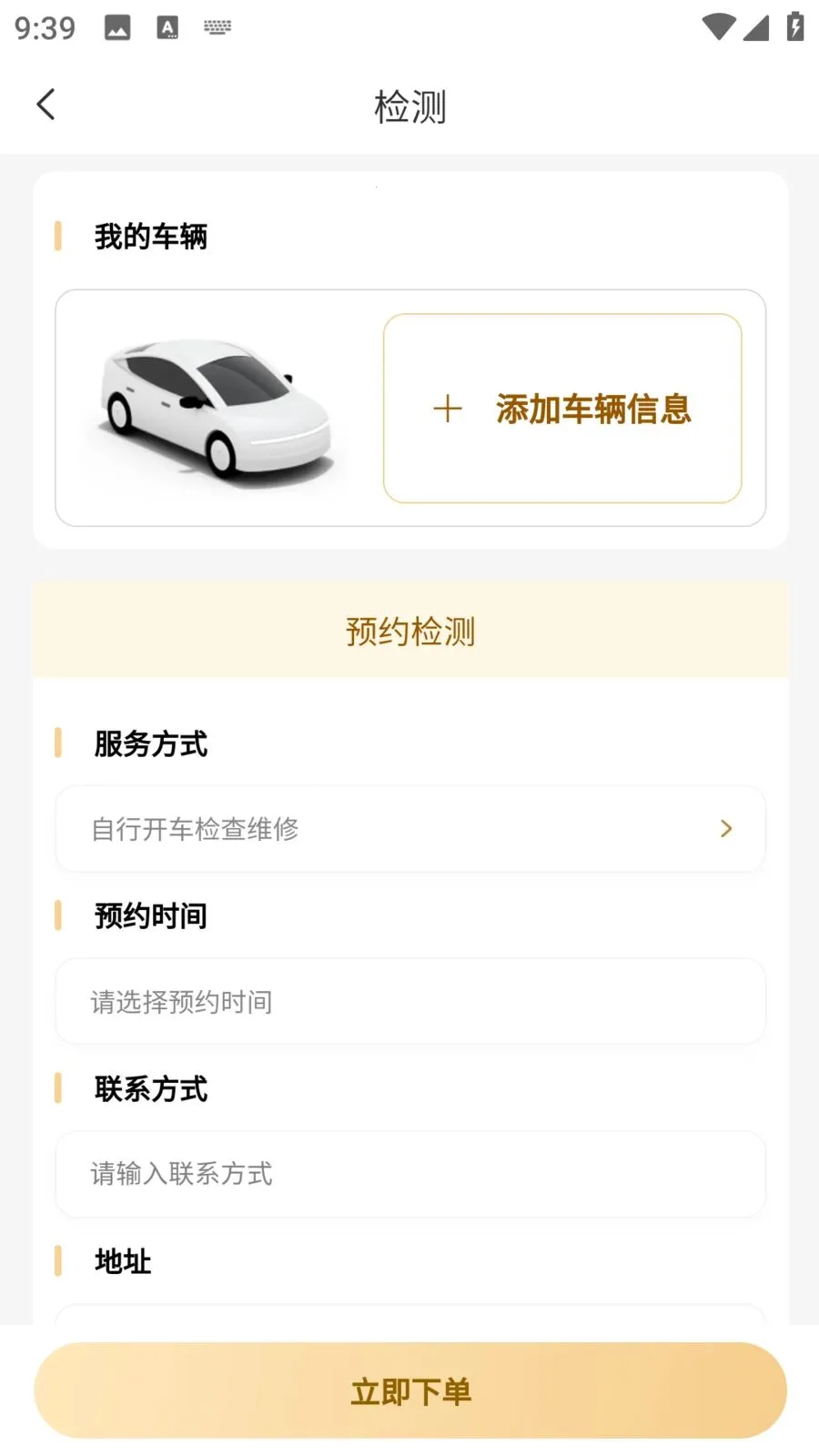Viewport: 819px width, 1456px height.
Task: Open the 请选择预约时间 time picker
Action: pyautogui.click(x=409, y=1001)
